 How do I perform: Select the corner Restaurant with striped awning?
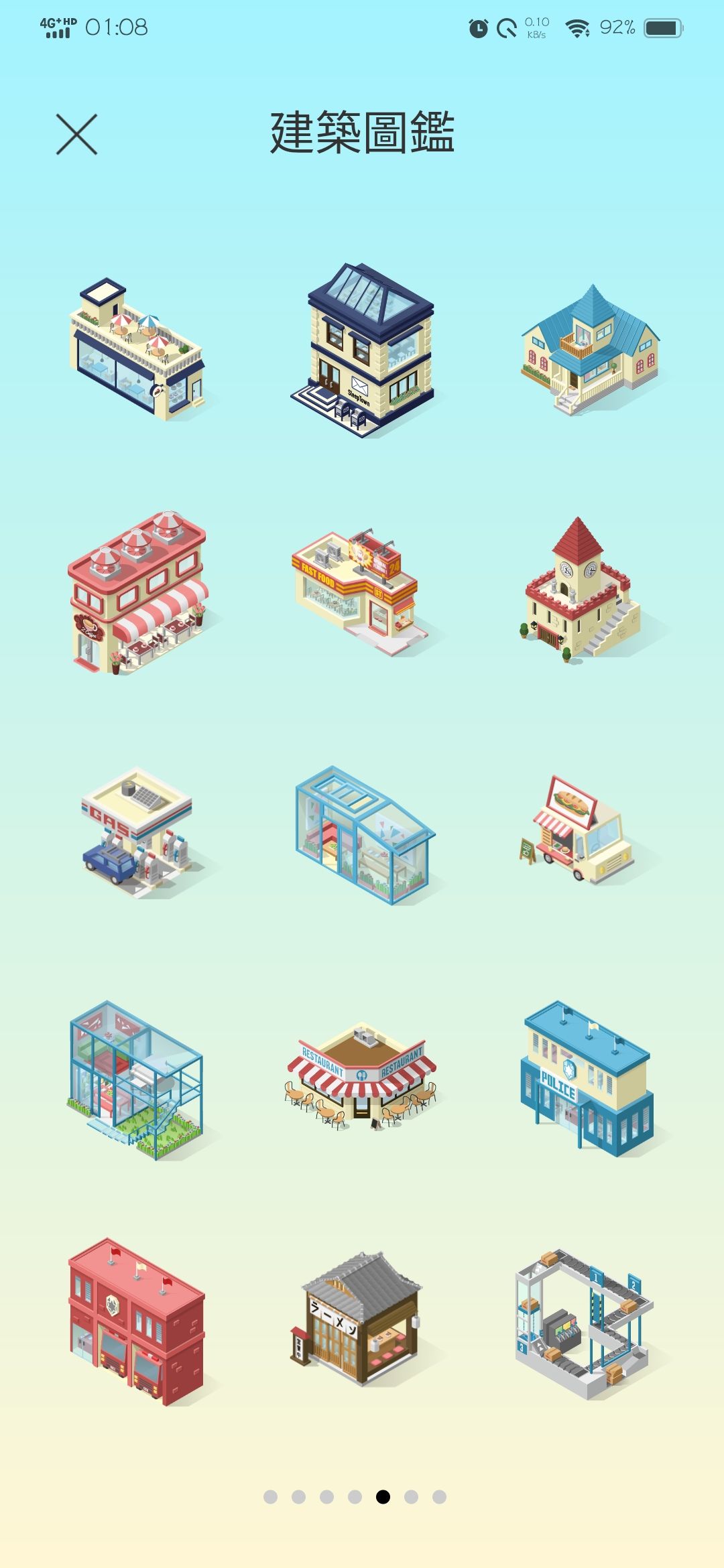(x=362, y=1076)
